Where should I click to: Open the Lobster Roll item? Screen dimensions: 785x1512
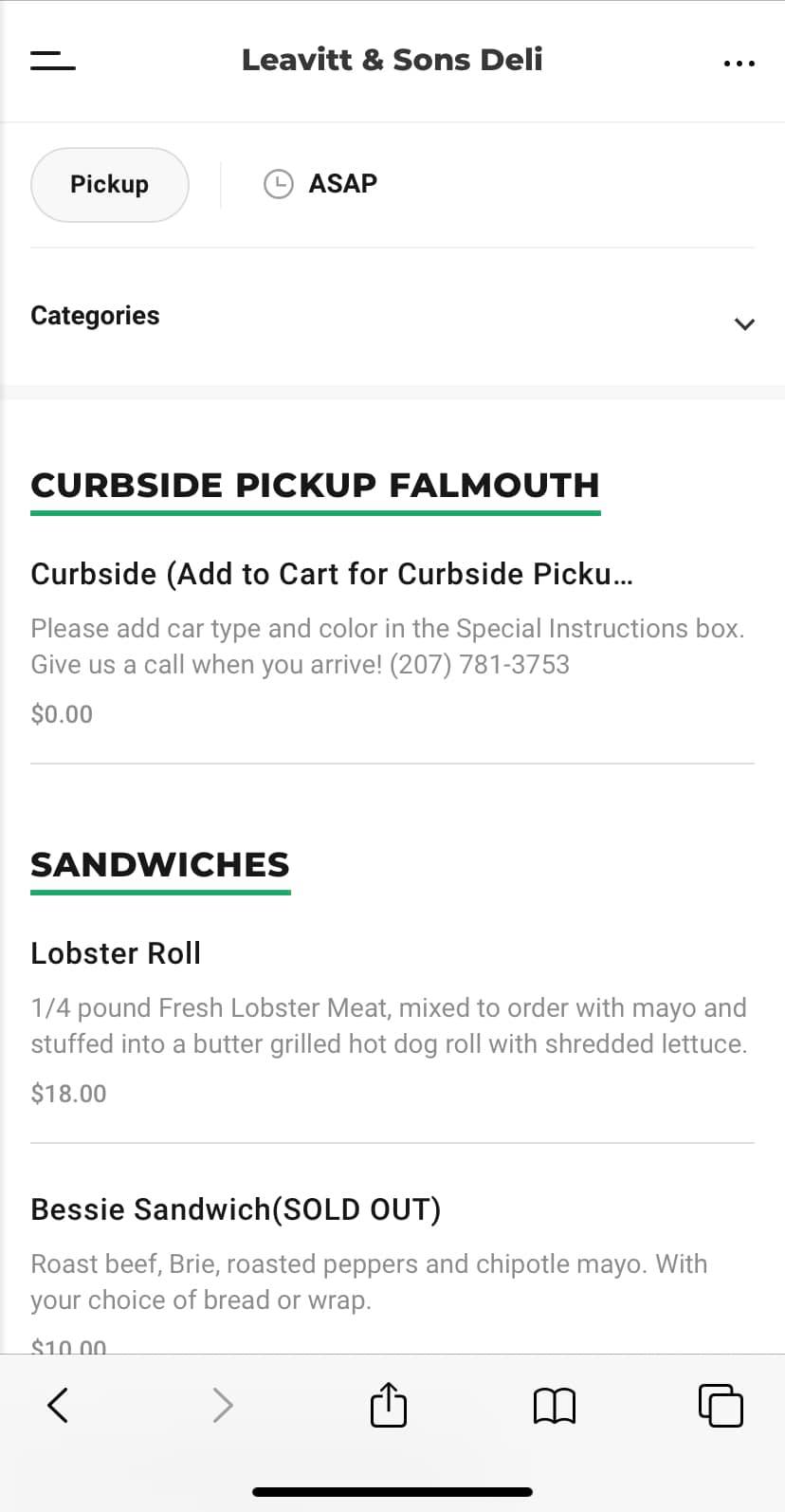[116, 953]
